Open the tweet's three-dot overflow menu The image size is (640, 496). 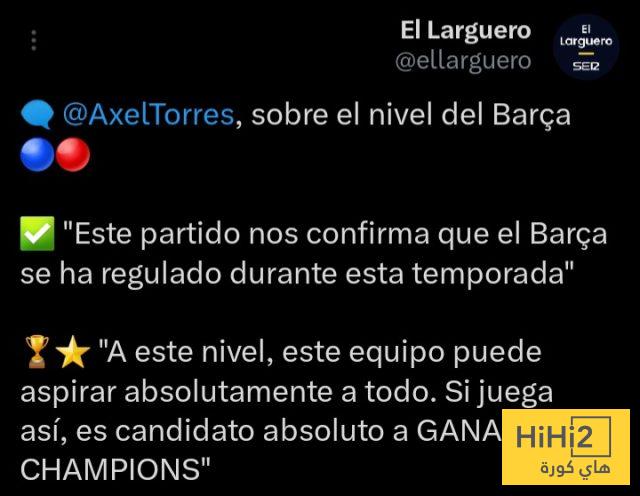(x=34, y=41)
